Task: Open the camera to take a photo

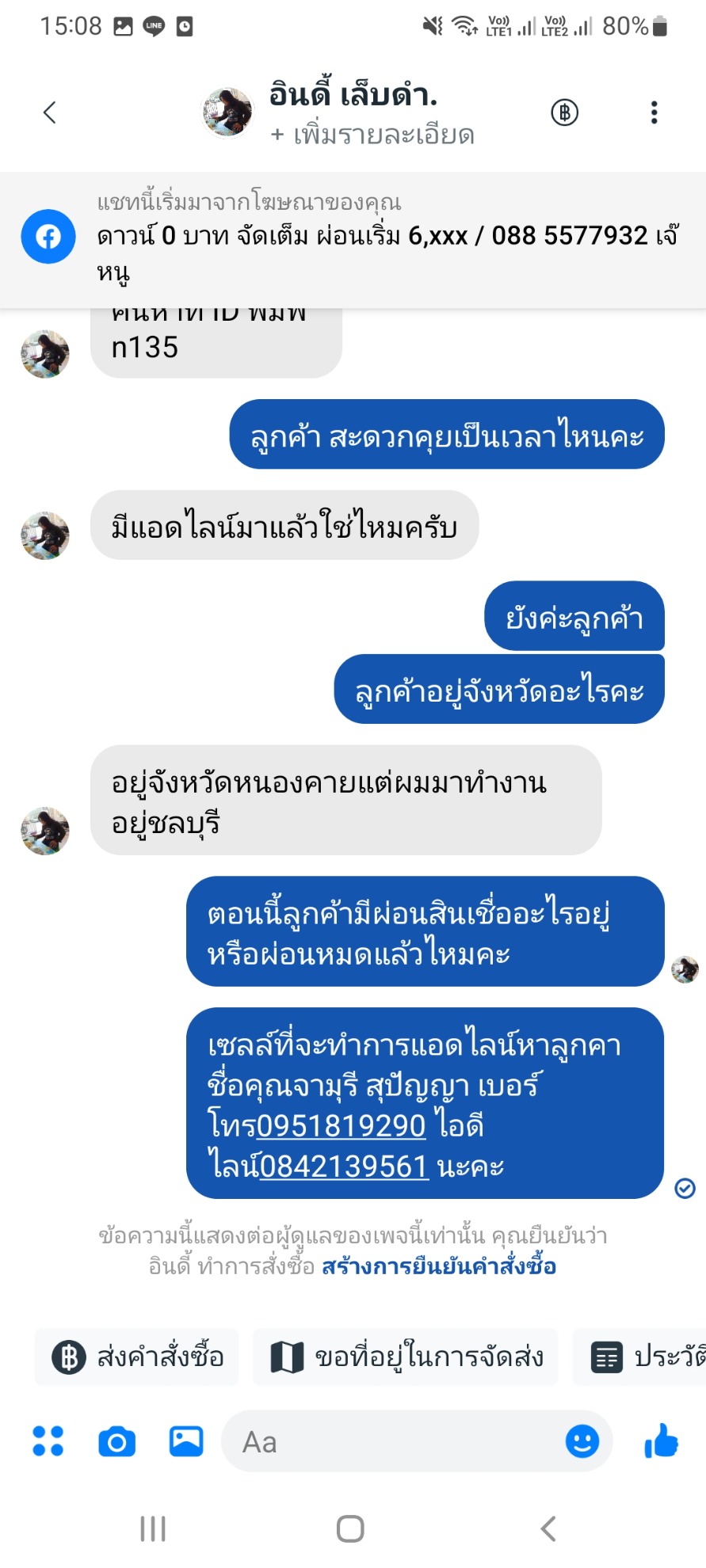Action: [x=116, y=1441]
